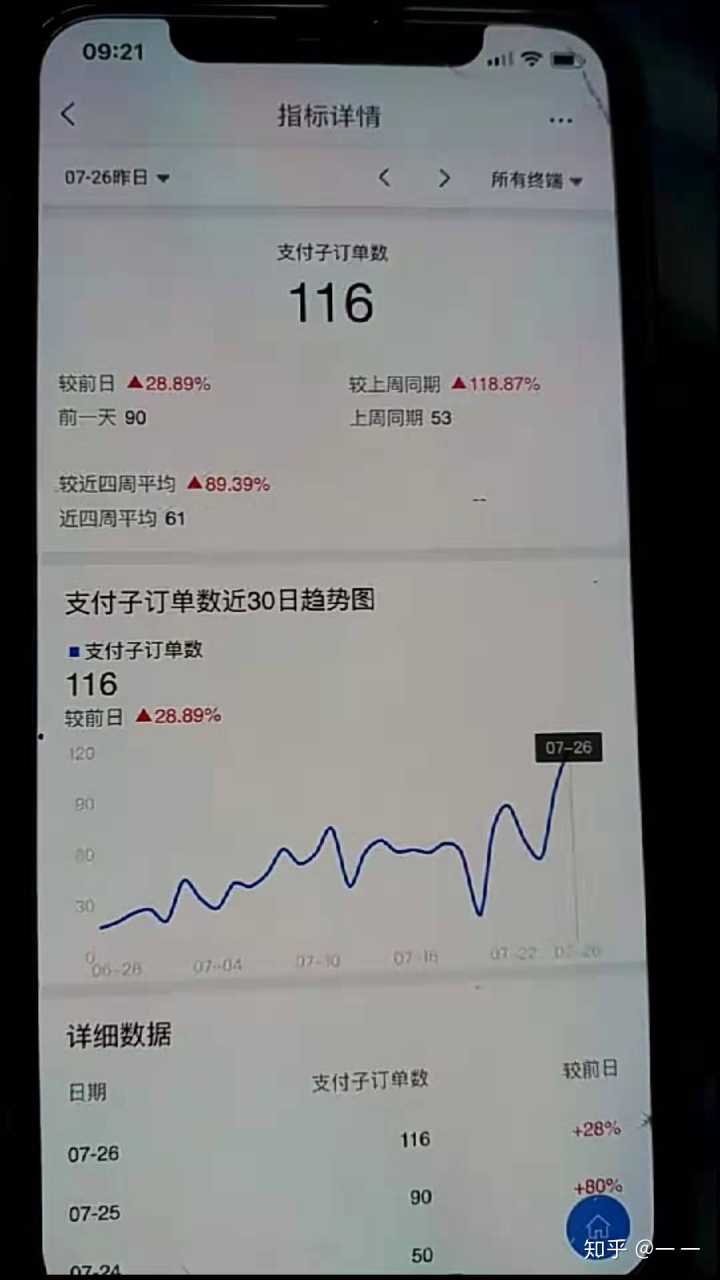Open the three-dot overflow menu
This screenshot has width=720, height=1280.
(x=561, y=120)
